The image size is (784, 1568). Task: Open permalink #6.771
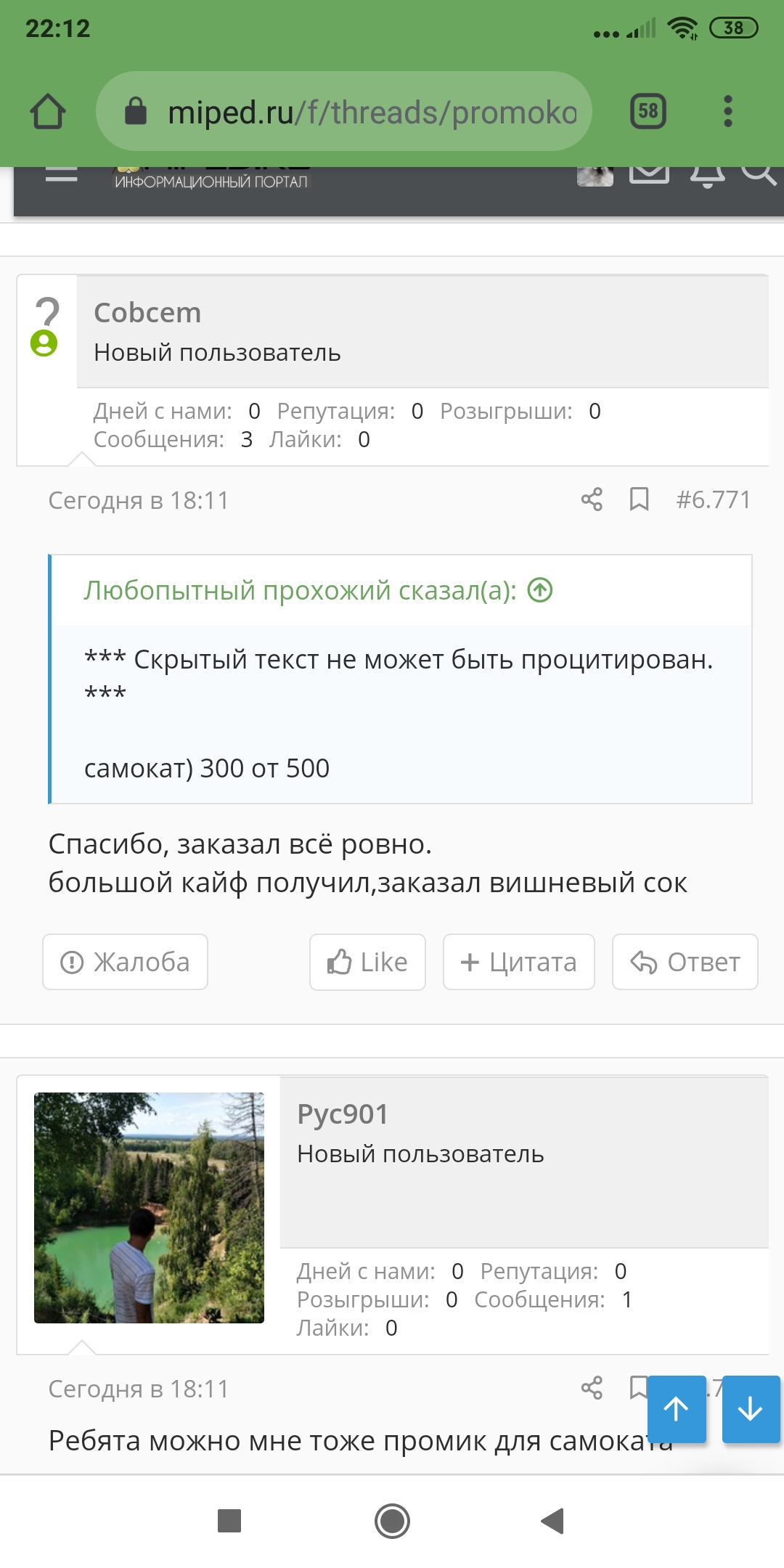[x=714, y=499]
